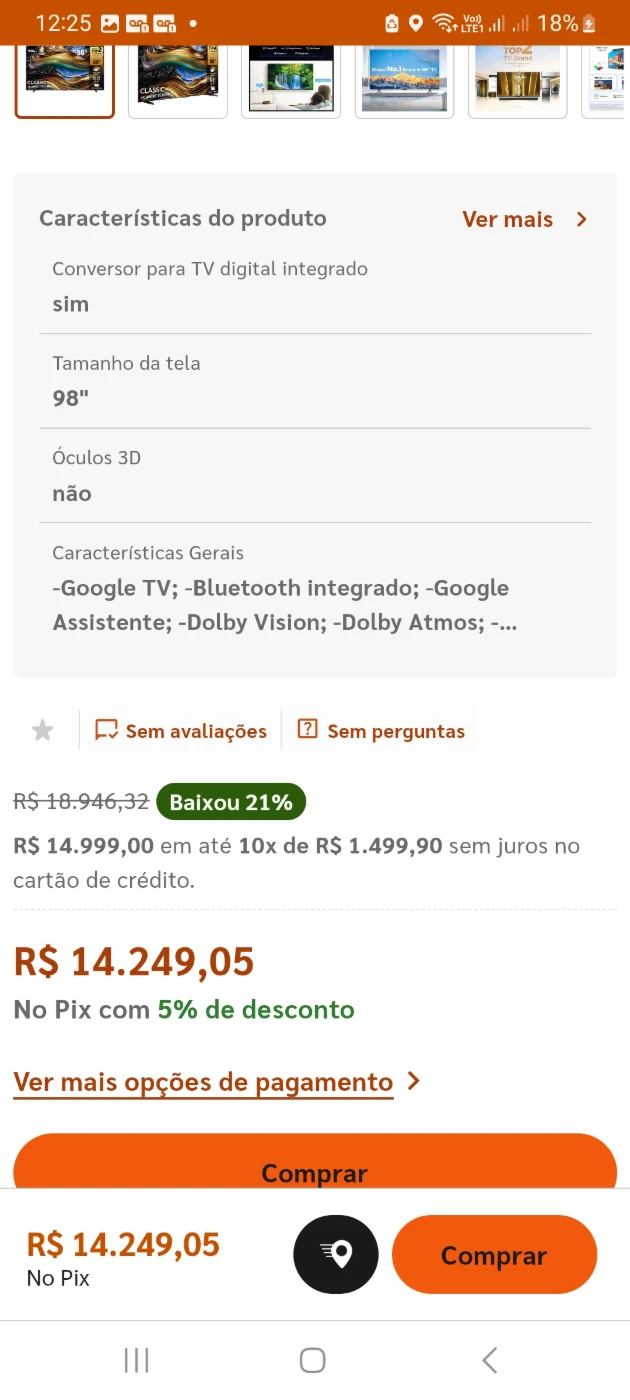Open the Sem avaliações reviews section
The height and width of the screenshot is (1400, 630).
[181, 731]
